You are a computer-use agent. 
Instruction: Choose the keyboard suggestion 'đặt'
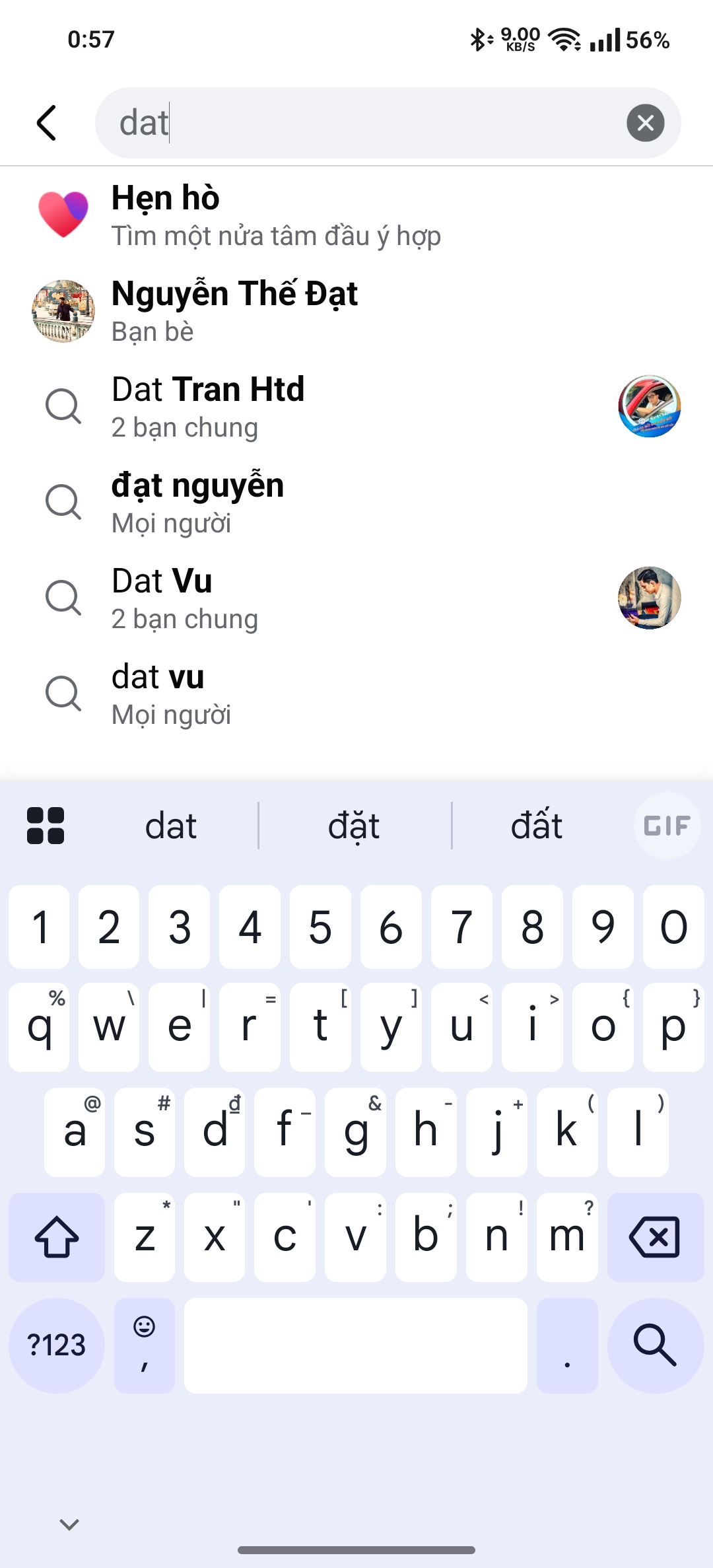pos(354,826)
